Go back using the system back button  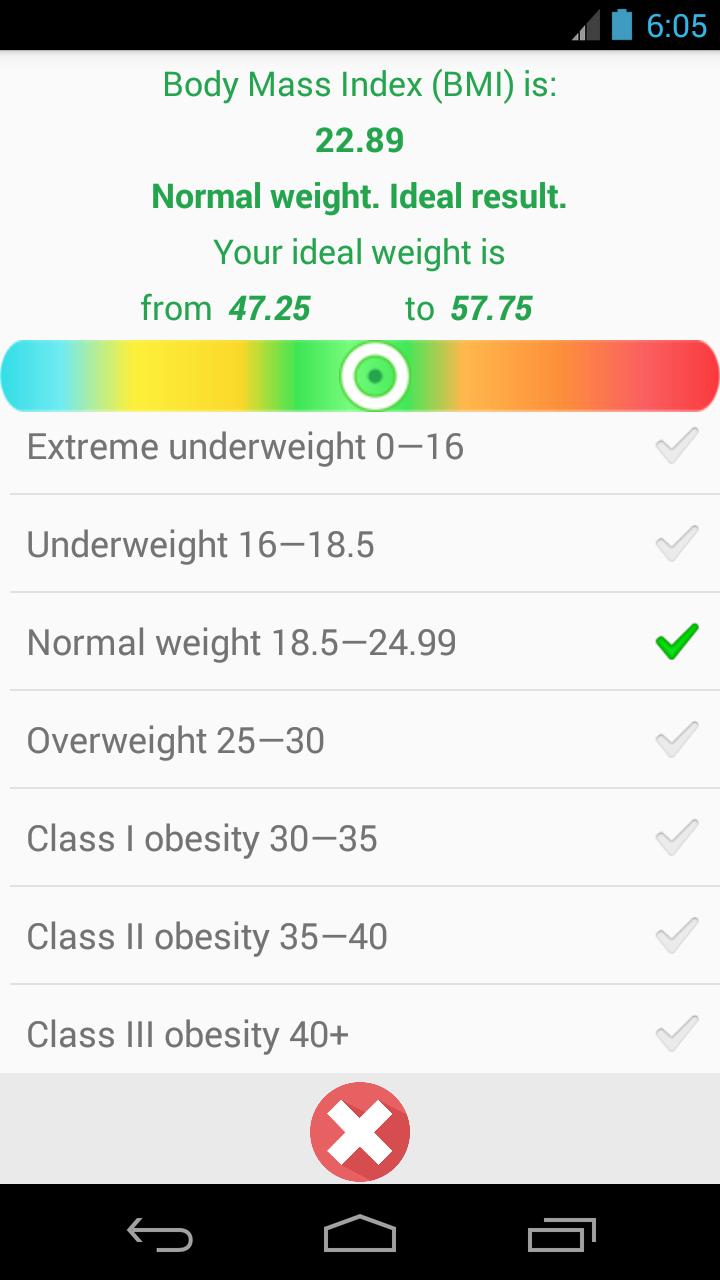160,1234
